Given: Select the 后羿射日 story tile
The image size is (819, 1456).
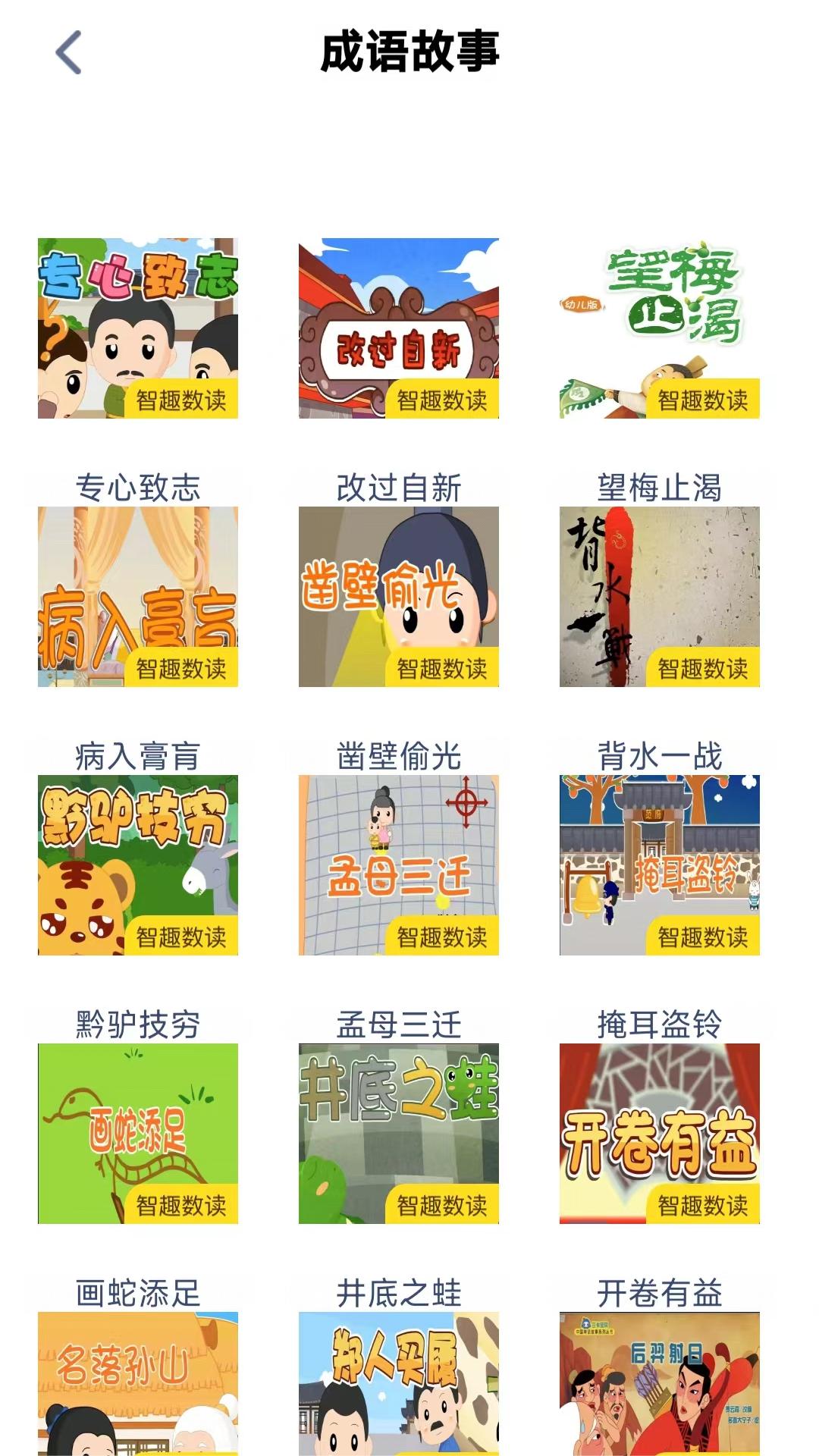Looking at the screenshot, I should (x=660, y=1384).
